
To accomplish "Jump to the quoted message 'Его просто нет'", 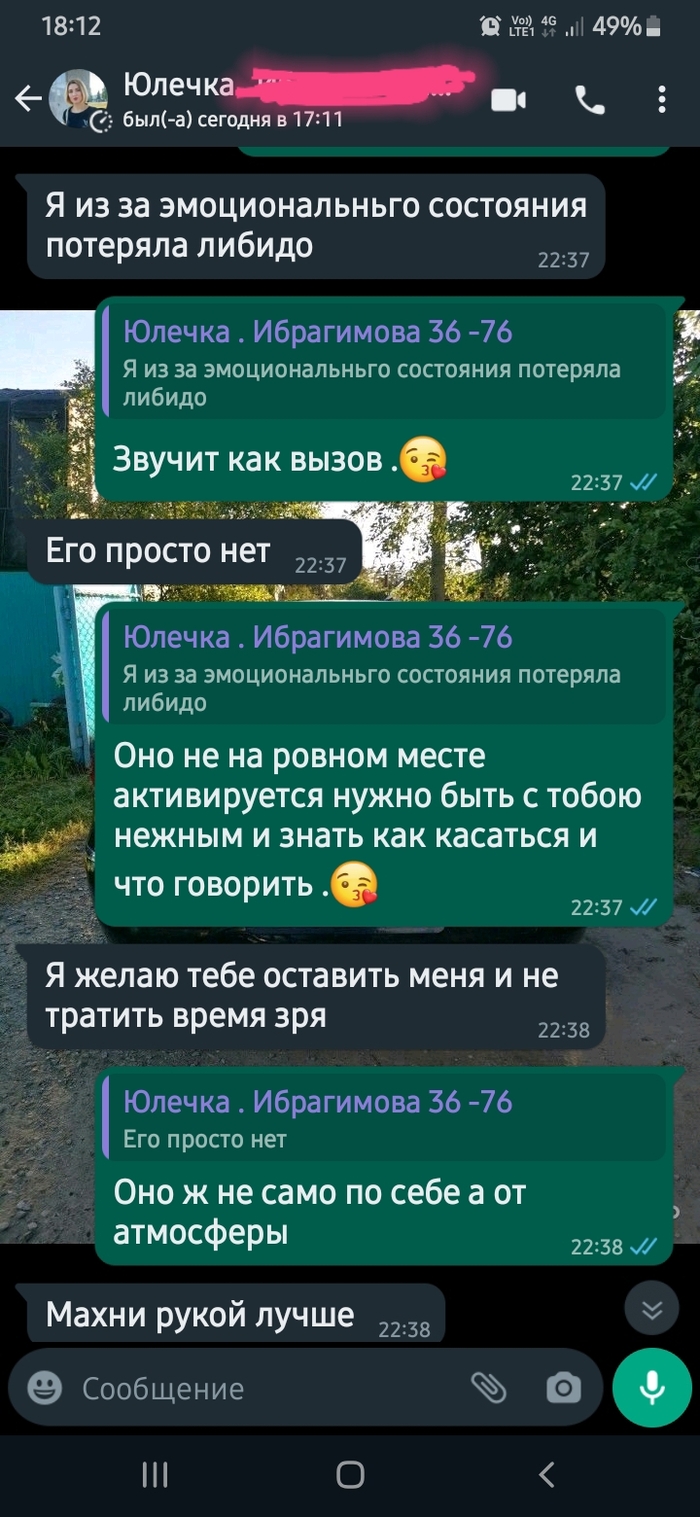I will point(385,1118).
